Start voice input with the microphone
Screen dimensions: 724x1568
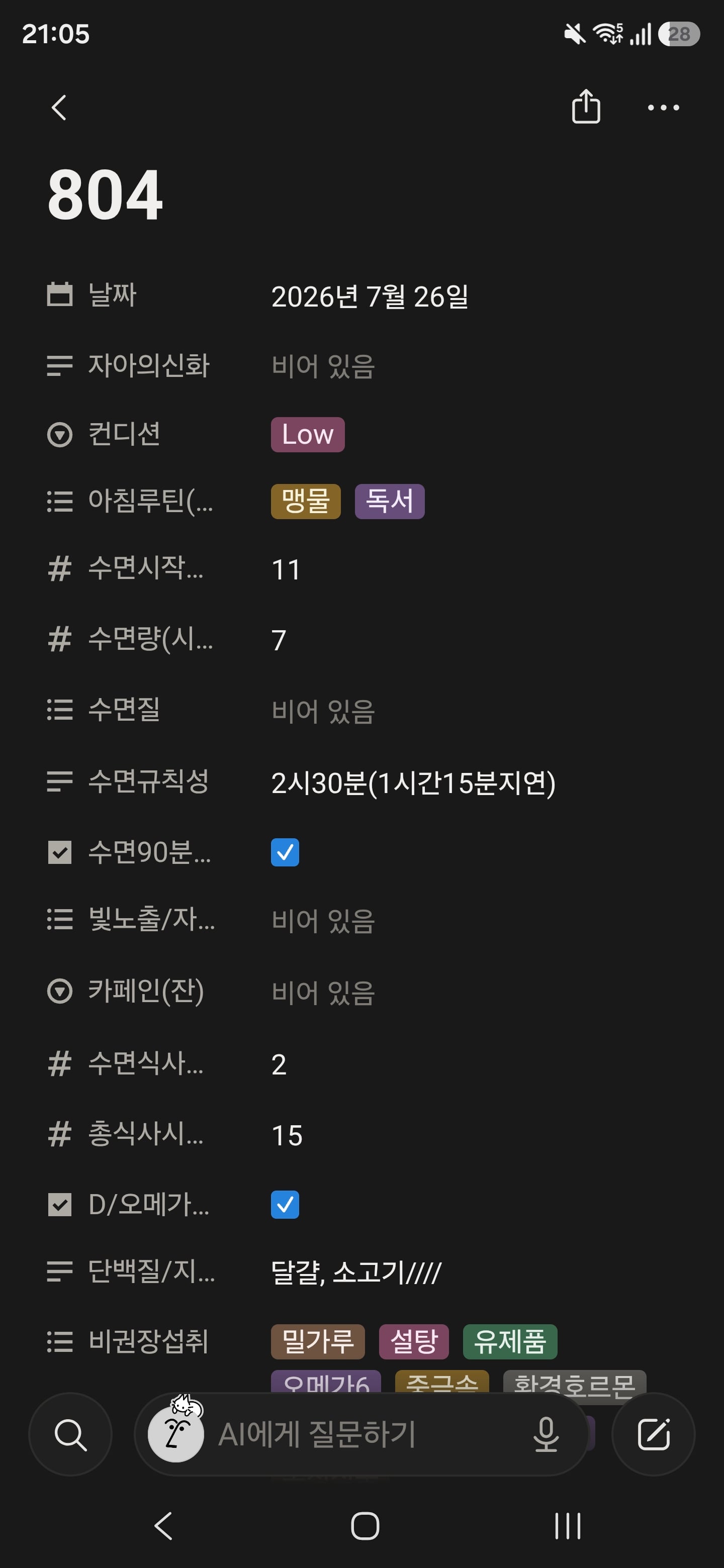coord(546,1434)
